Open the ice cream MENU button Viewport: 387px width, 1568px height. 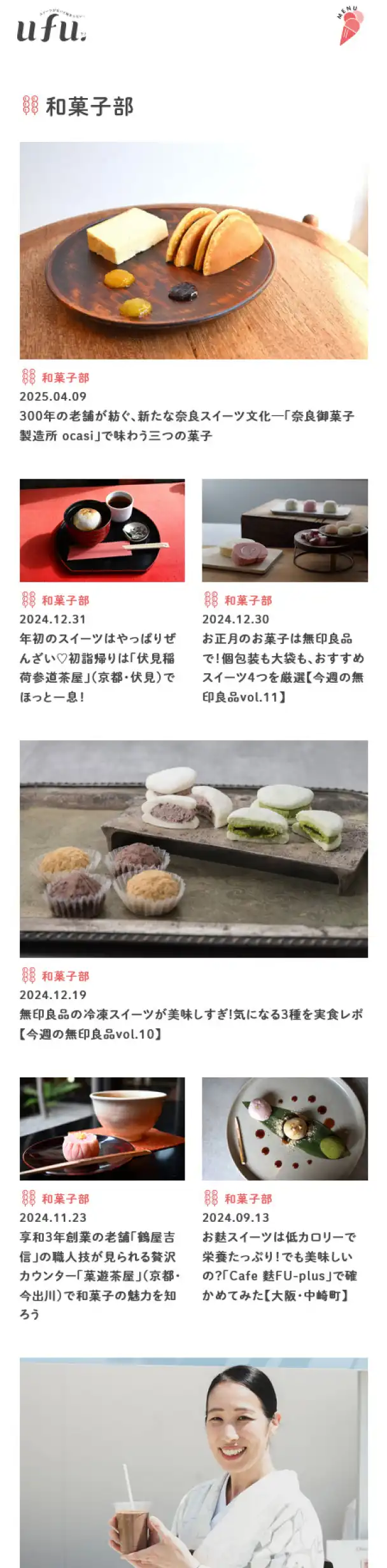tap(349, 27)
